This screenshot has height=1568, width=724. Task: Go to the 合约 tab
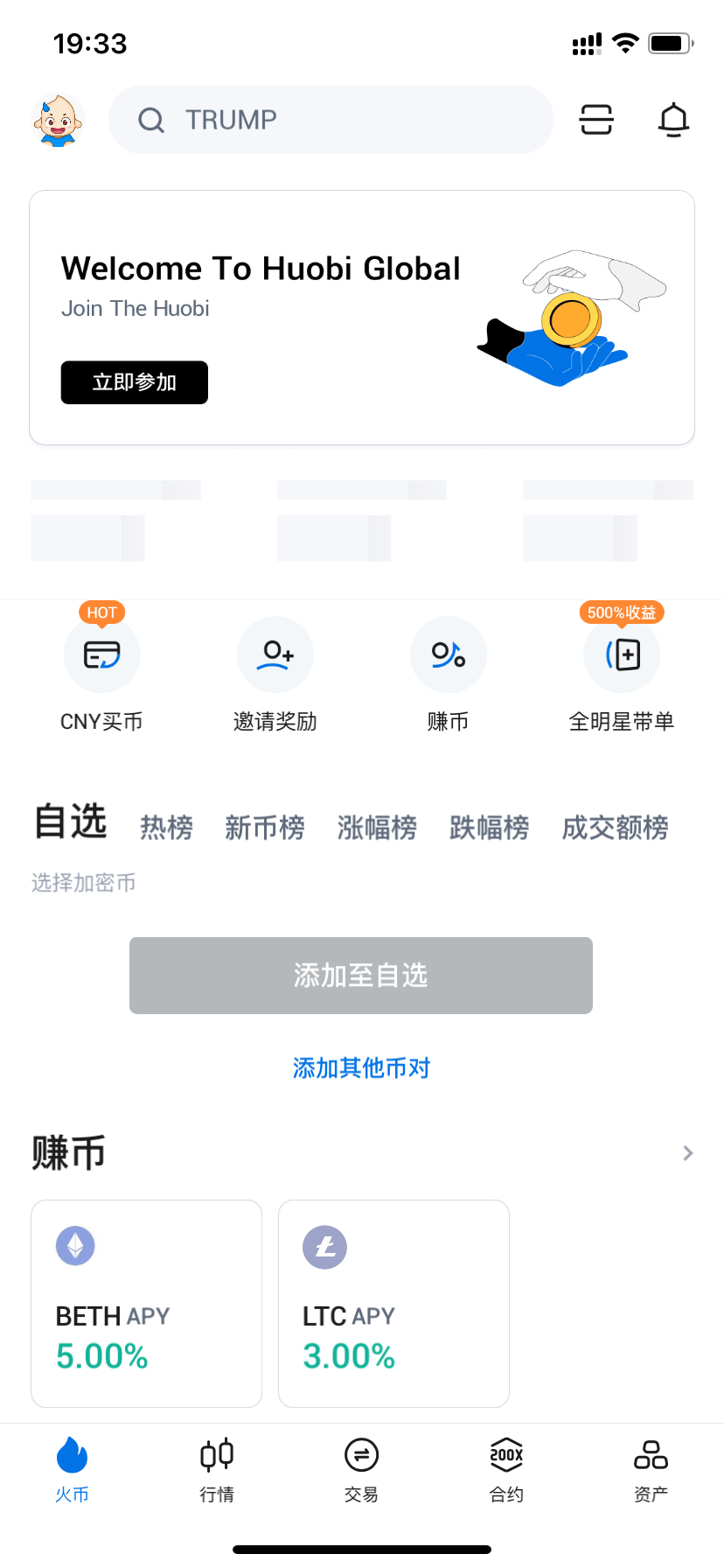(506, 1470)
